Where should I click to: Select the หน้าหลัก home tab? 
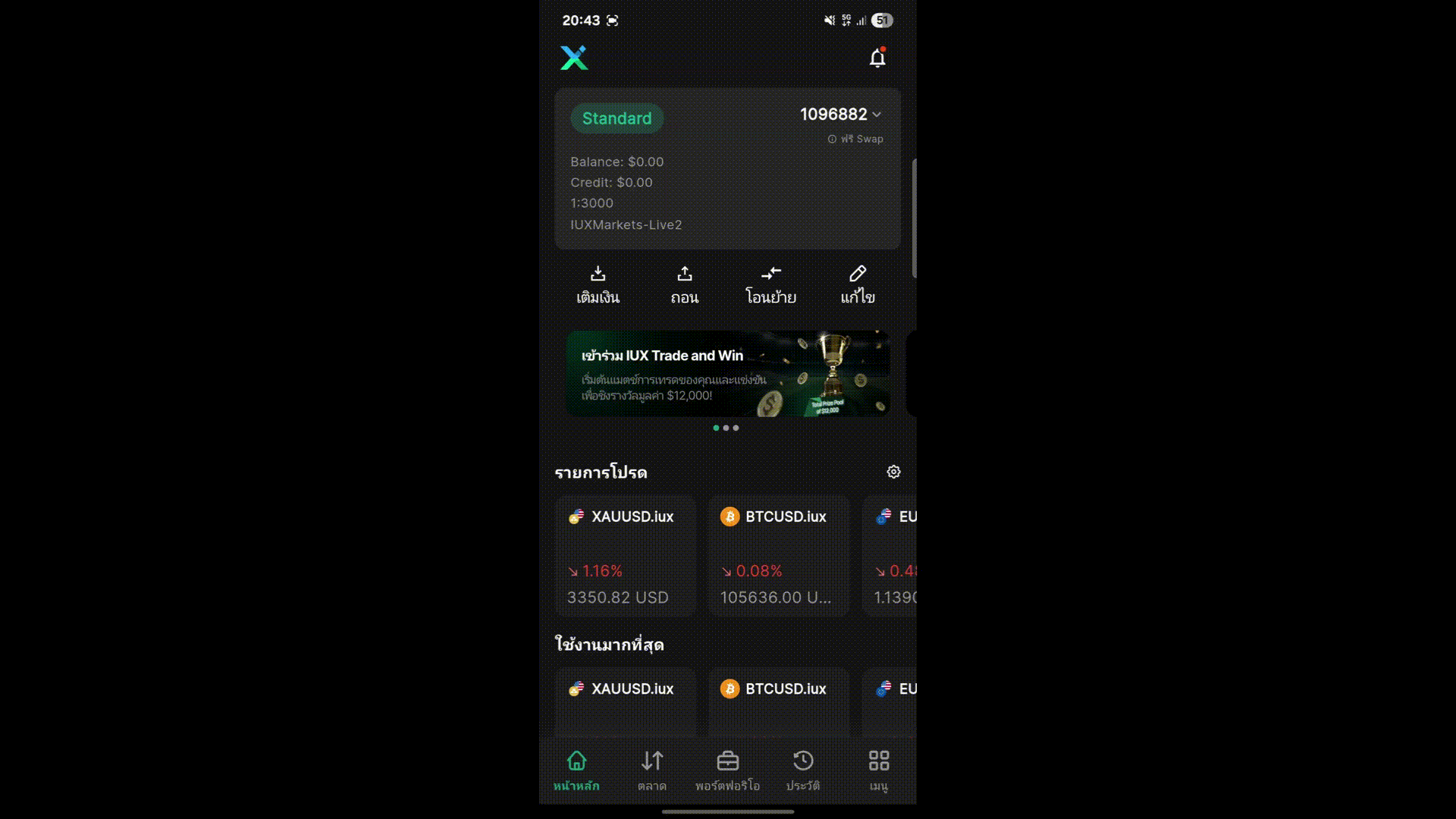576,770
